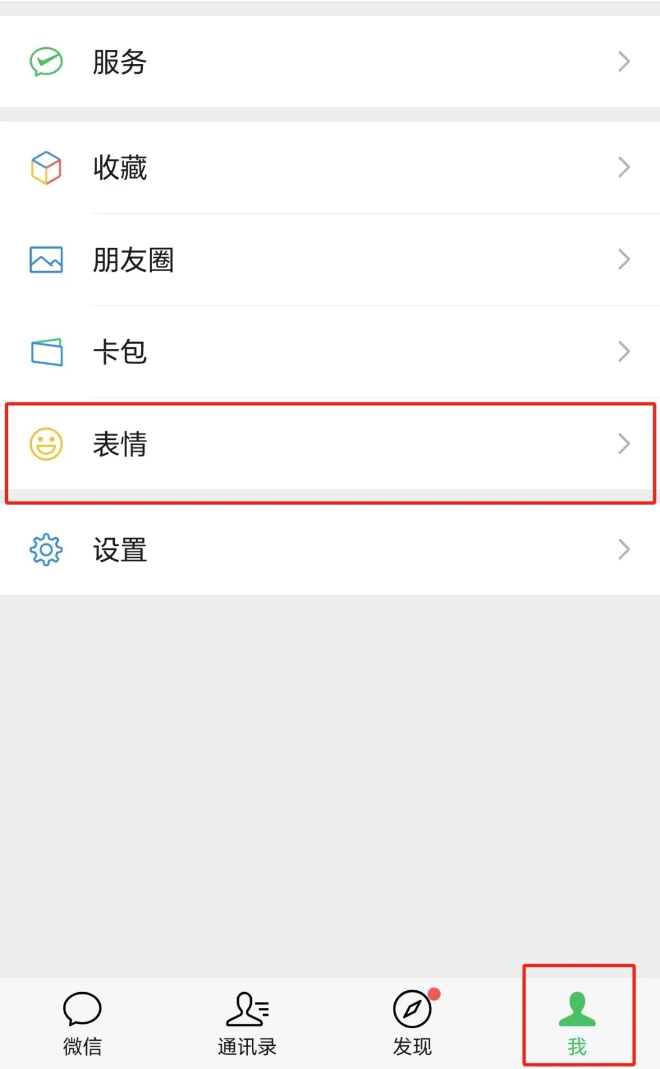Switch to the 发现 discover tab
The image size is (660, 1069).
(412, 1023)
